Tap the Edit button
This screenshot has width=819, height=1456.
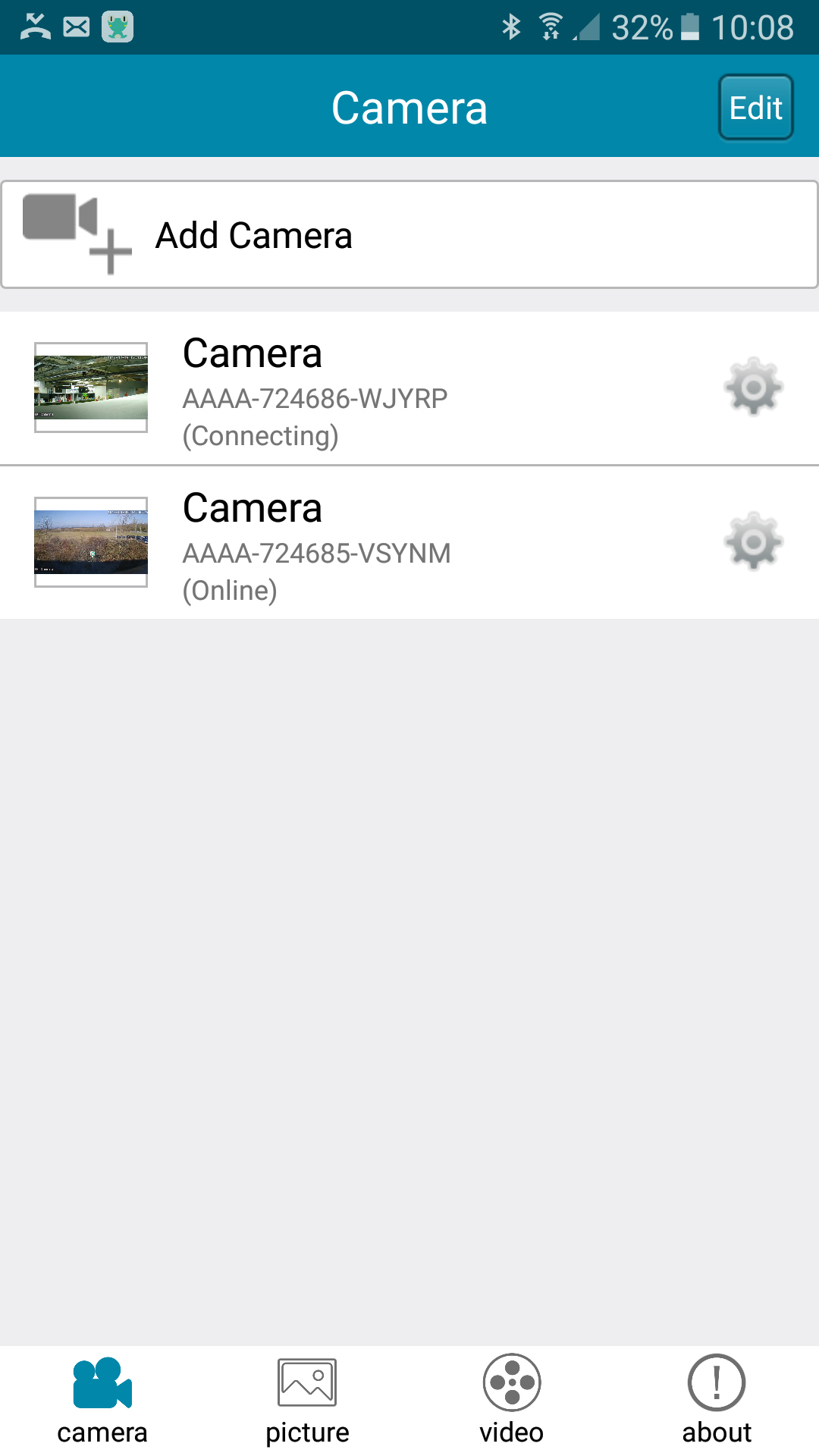[755, 108]
